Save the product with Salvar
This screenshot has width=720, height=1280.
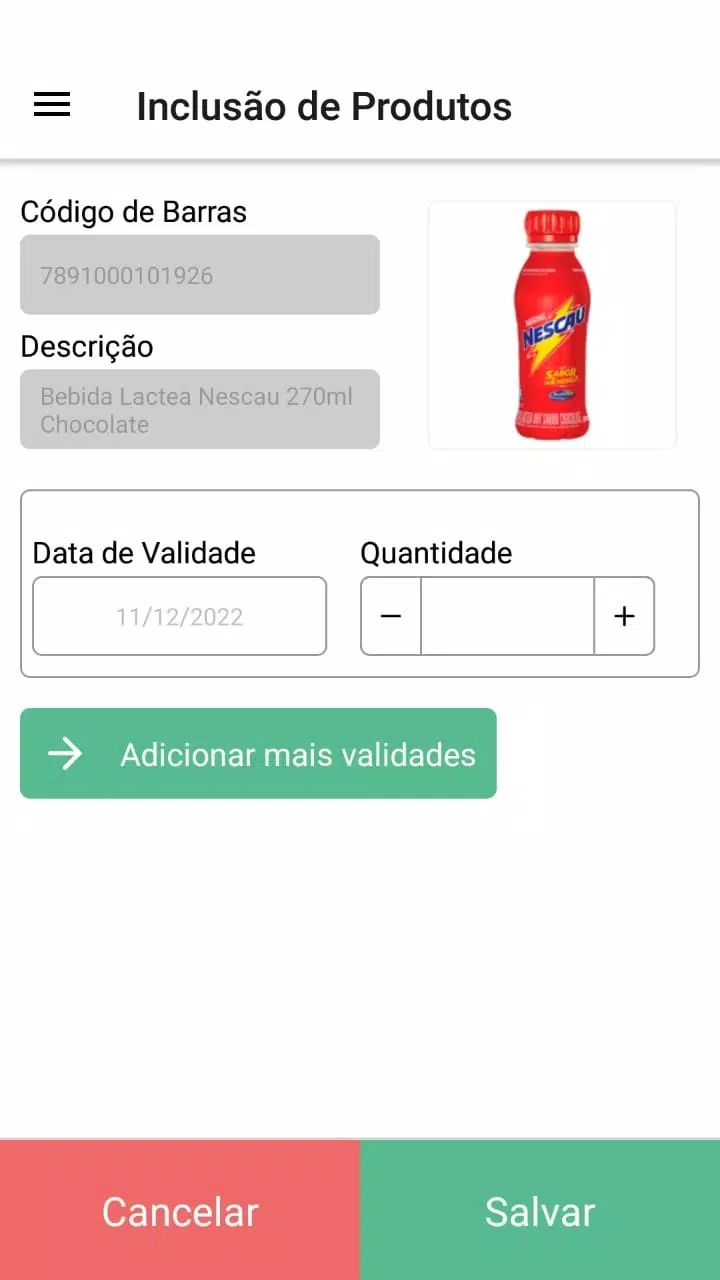(x=540, y=1210)
